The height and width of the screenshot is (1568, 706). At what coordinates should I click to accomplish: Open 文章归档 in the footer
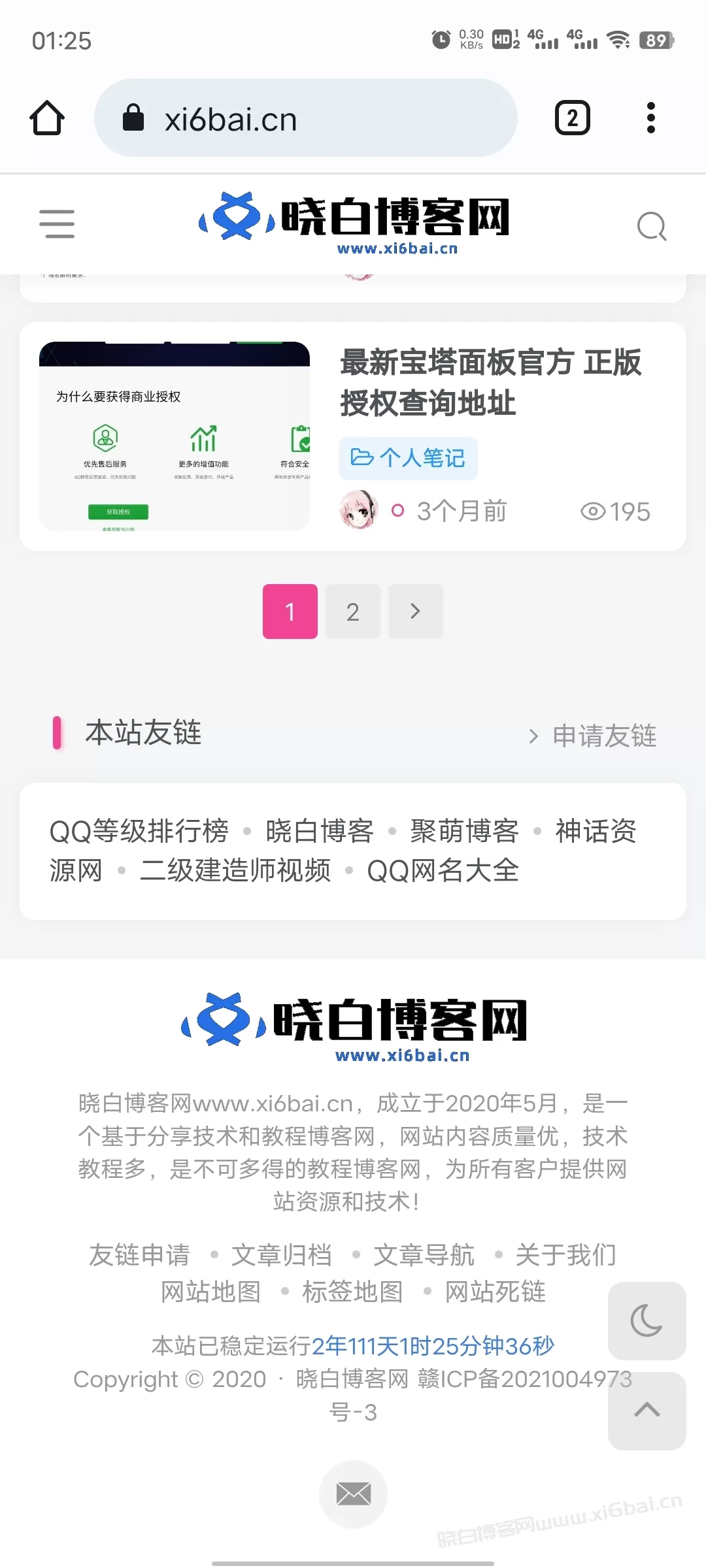coord(281,1255)
